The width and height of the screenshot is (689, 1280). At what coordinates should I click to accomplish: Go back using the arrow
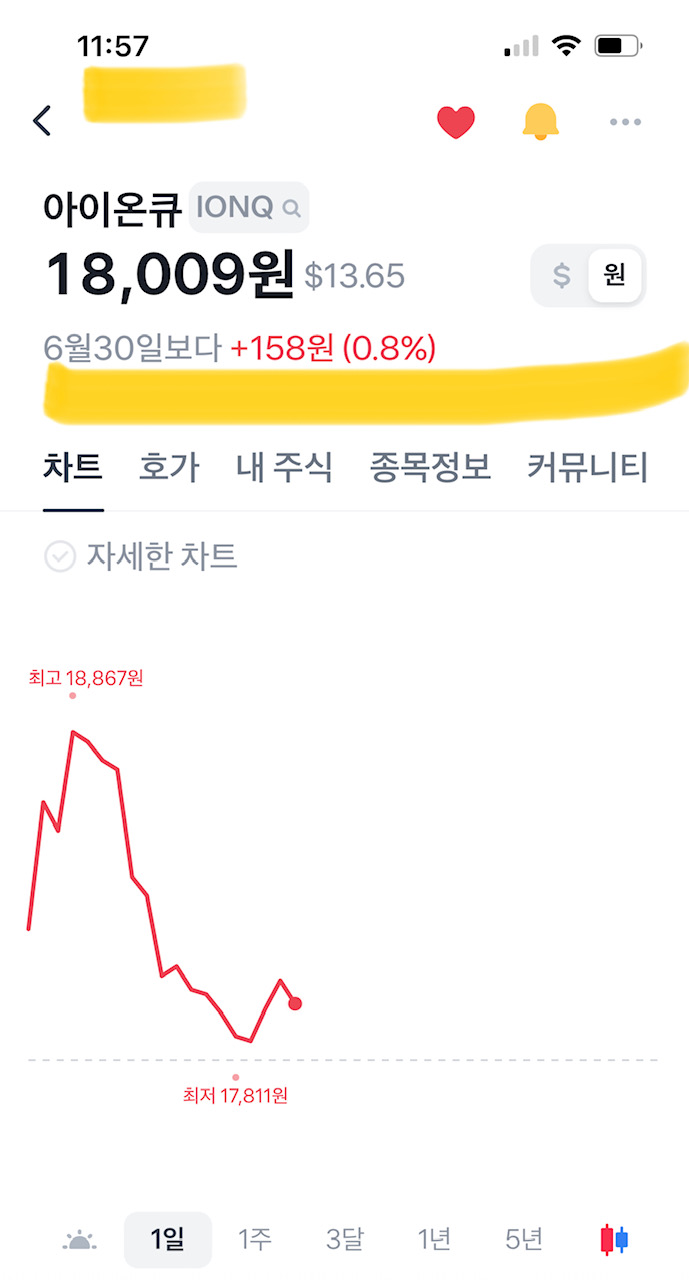click(41, 121)
